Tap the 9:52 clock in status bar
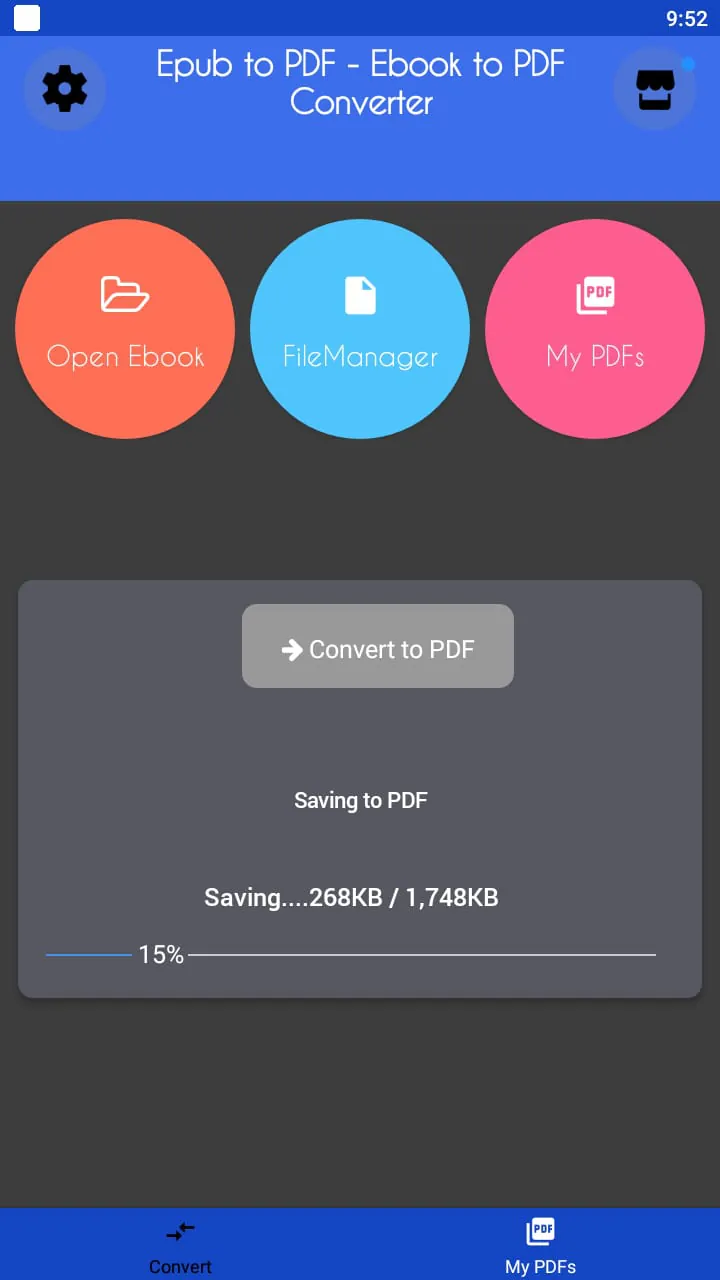The width and height of the screenshot is (720, 1280). pos(690,17)
